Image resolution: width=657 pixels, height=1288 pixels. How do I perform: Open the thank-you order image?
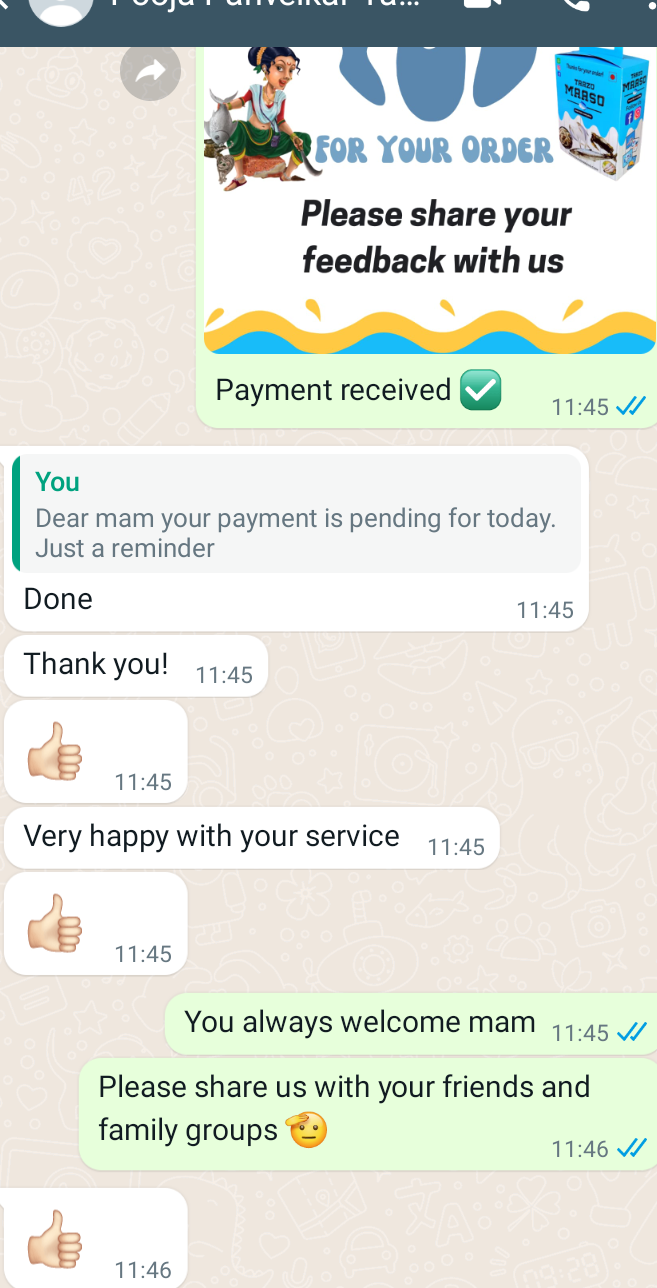coord(430,200)
